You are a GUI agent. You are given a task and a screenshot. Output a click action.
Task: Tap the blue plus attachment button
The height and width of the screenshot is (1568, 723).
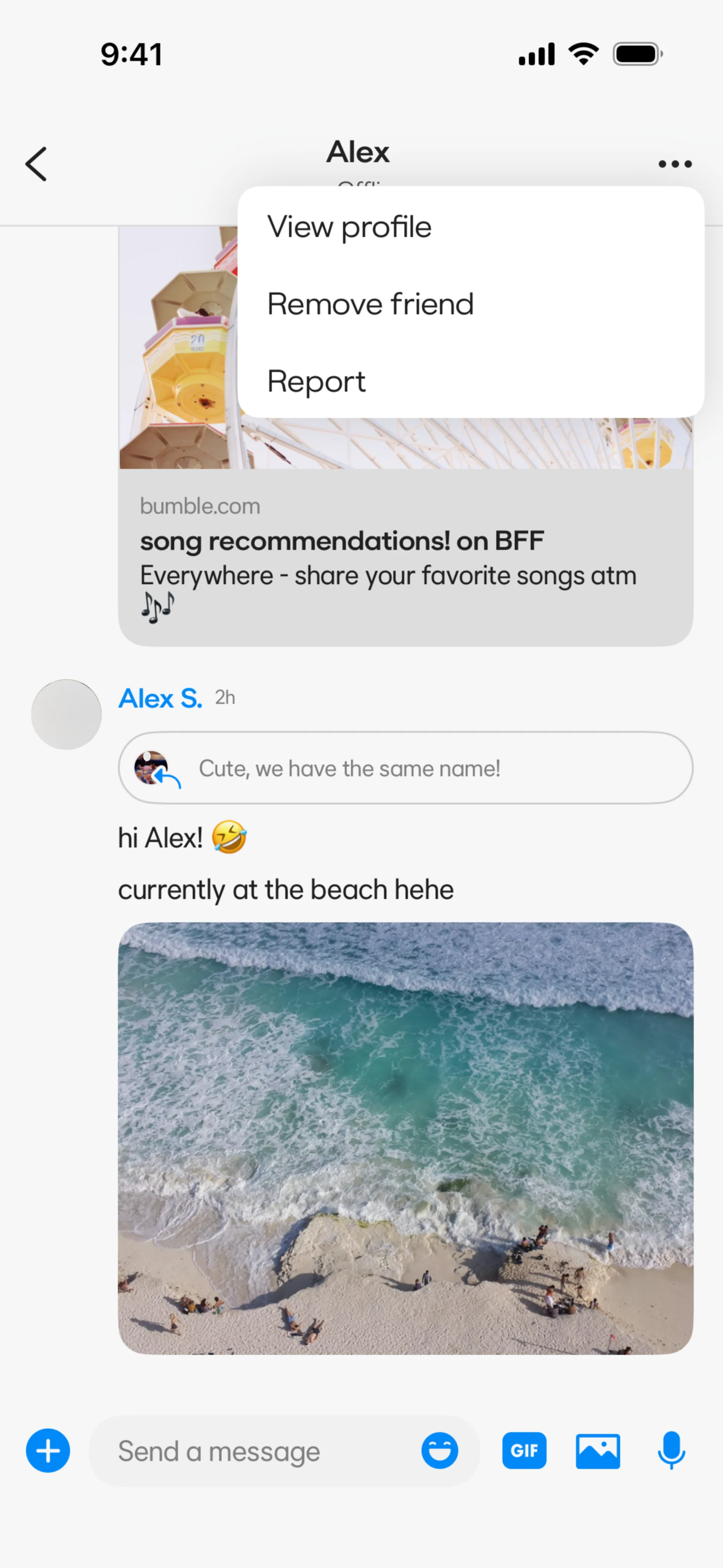(x=48, y=1450)
